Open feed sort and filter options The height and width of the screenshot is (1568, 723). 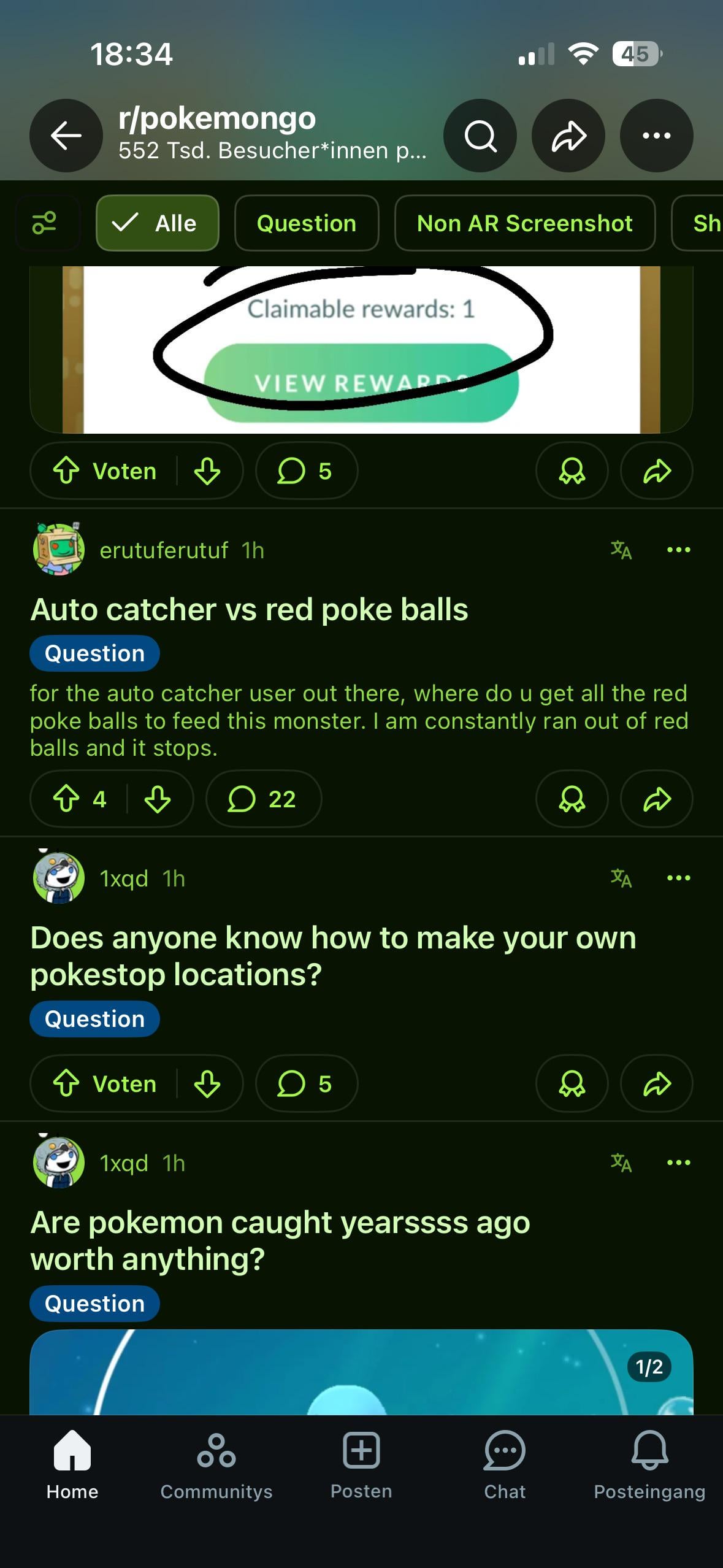(45, 223)
